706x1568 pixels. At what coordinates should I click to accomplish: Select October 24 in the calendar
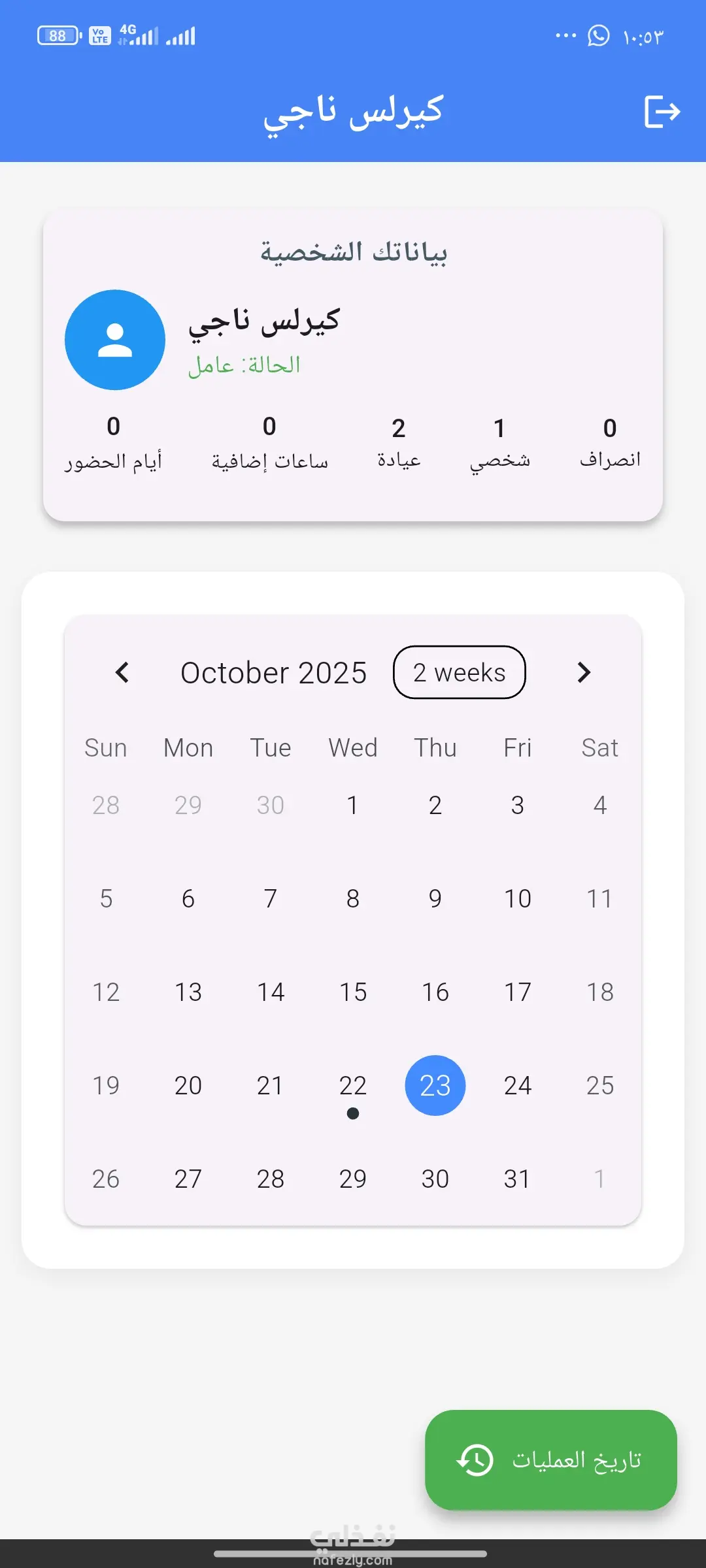point(518,1086)
